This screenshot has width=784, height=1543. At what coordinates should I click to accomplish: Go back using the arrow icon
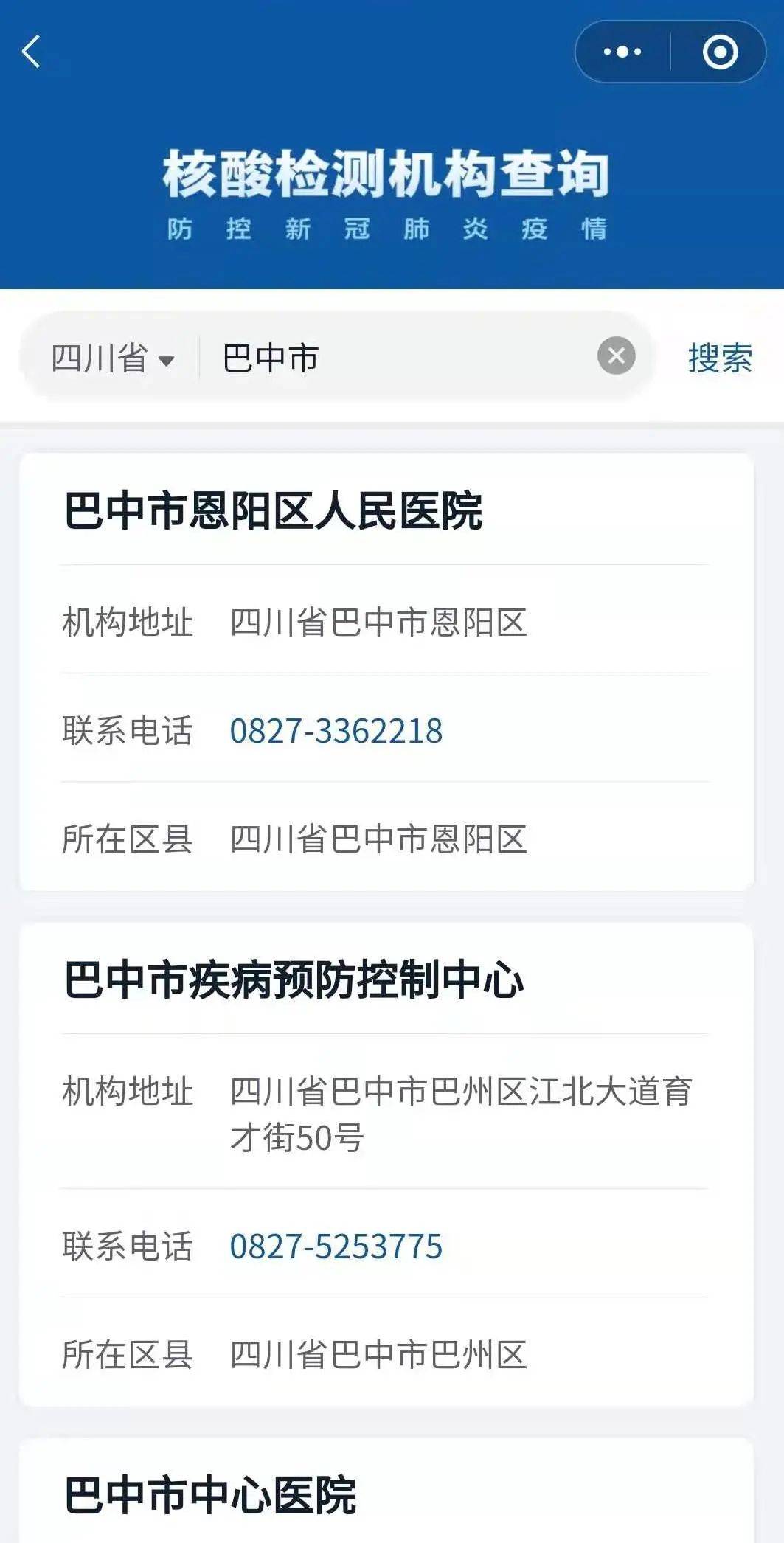(x=31, y=52)
